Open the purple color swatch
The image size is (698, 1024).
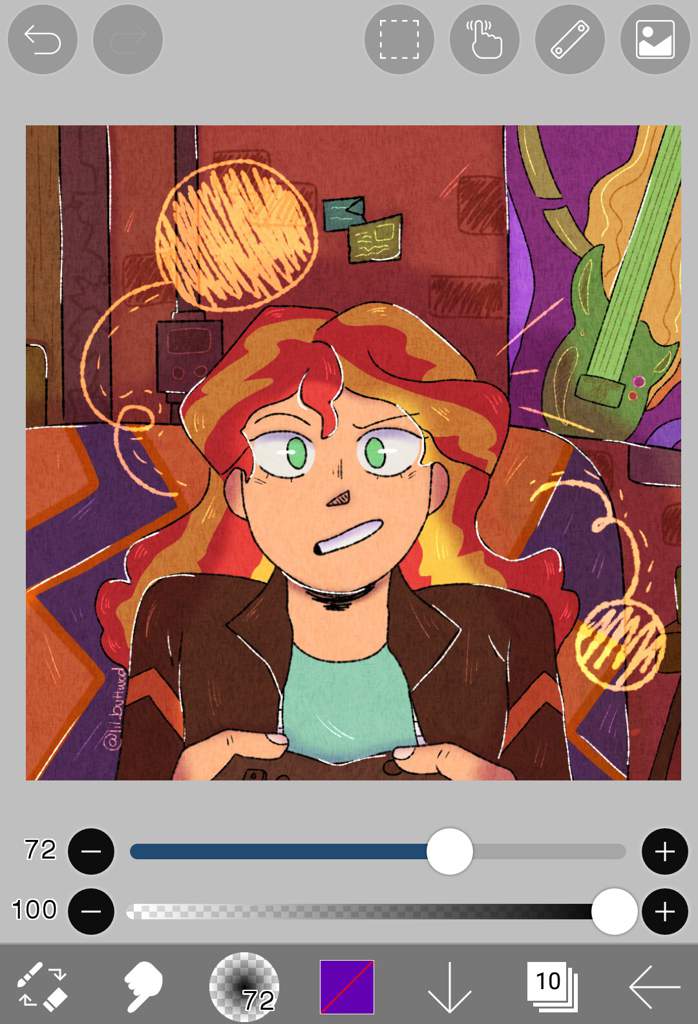pyautogui.click(x=347, y=987)
